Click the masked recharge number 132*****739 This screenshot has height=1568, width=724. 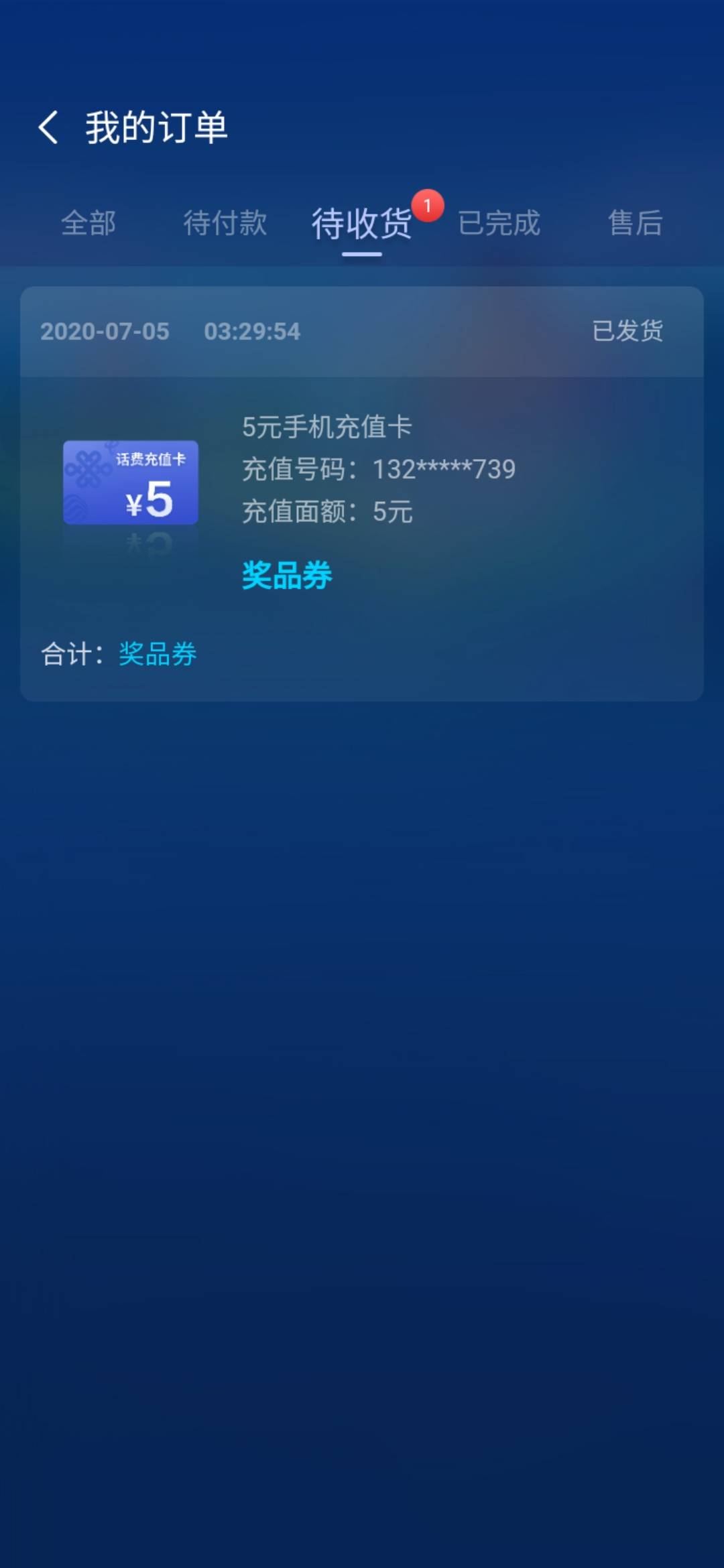pos(444,469)
